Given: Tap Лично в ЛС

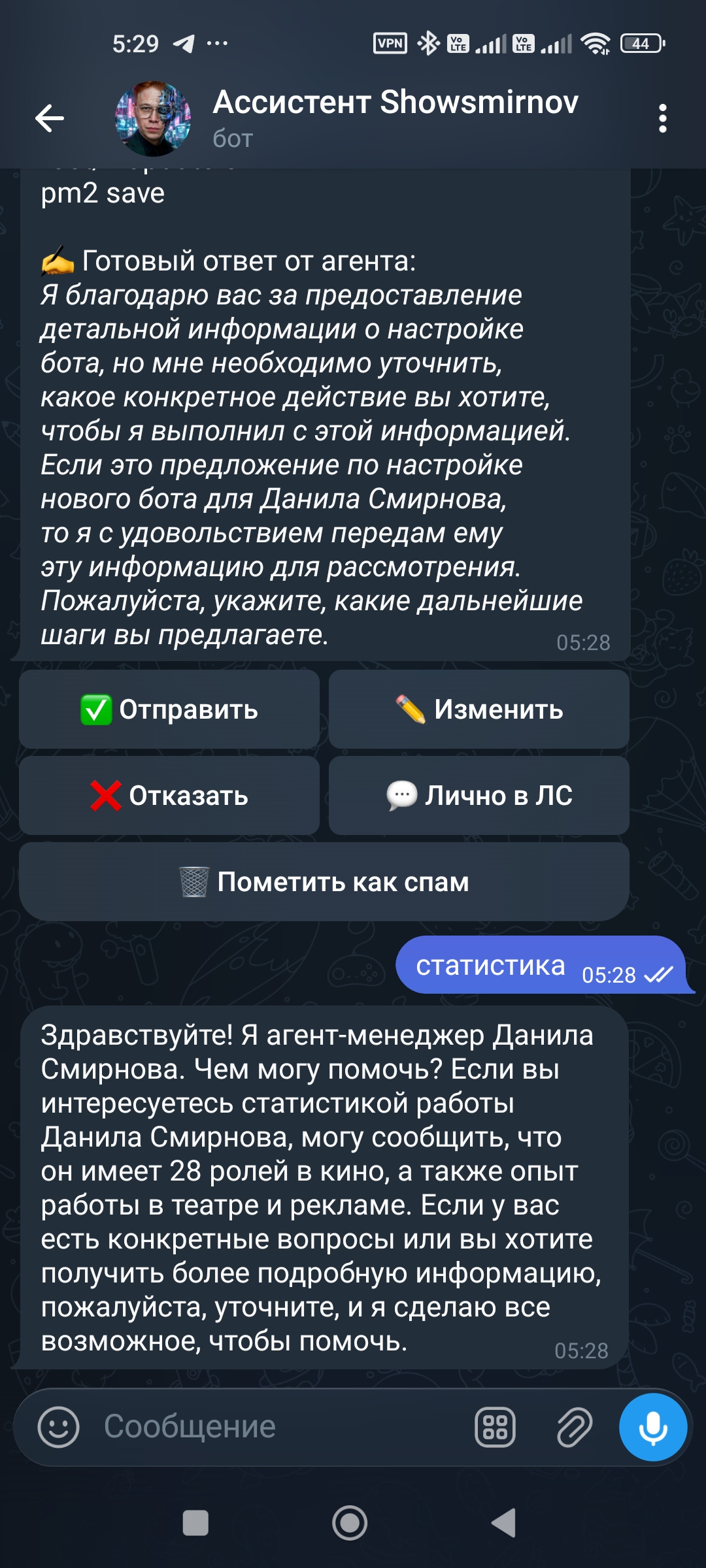Looking at the screenshot, I should click(x=479, y=796).
